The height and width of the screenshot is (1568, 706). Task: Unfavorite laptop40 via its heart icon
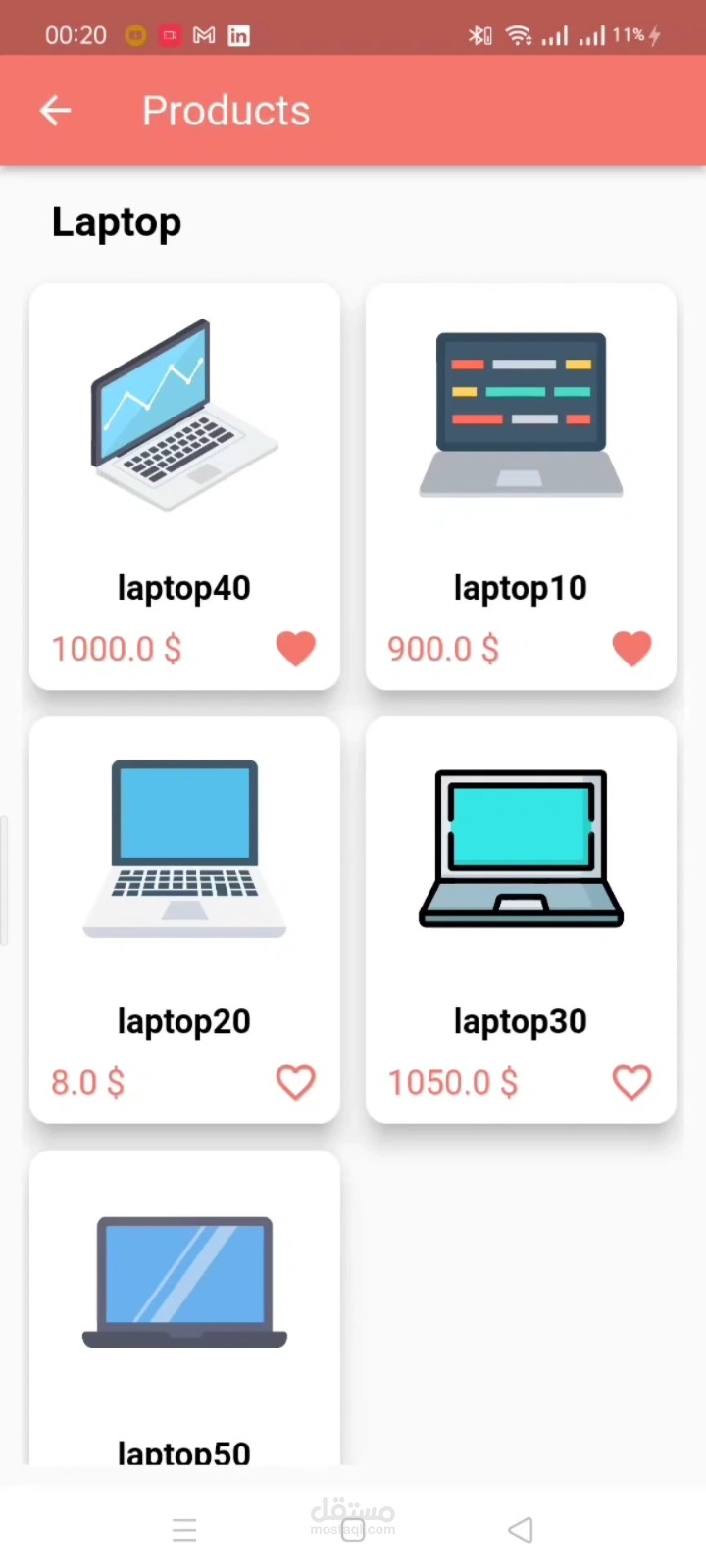(295, 648)
